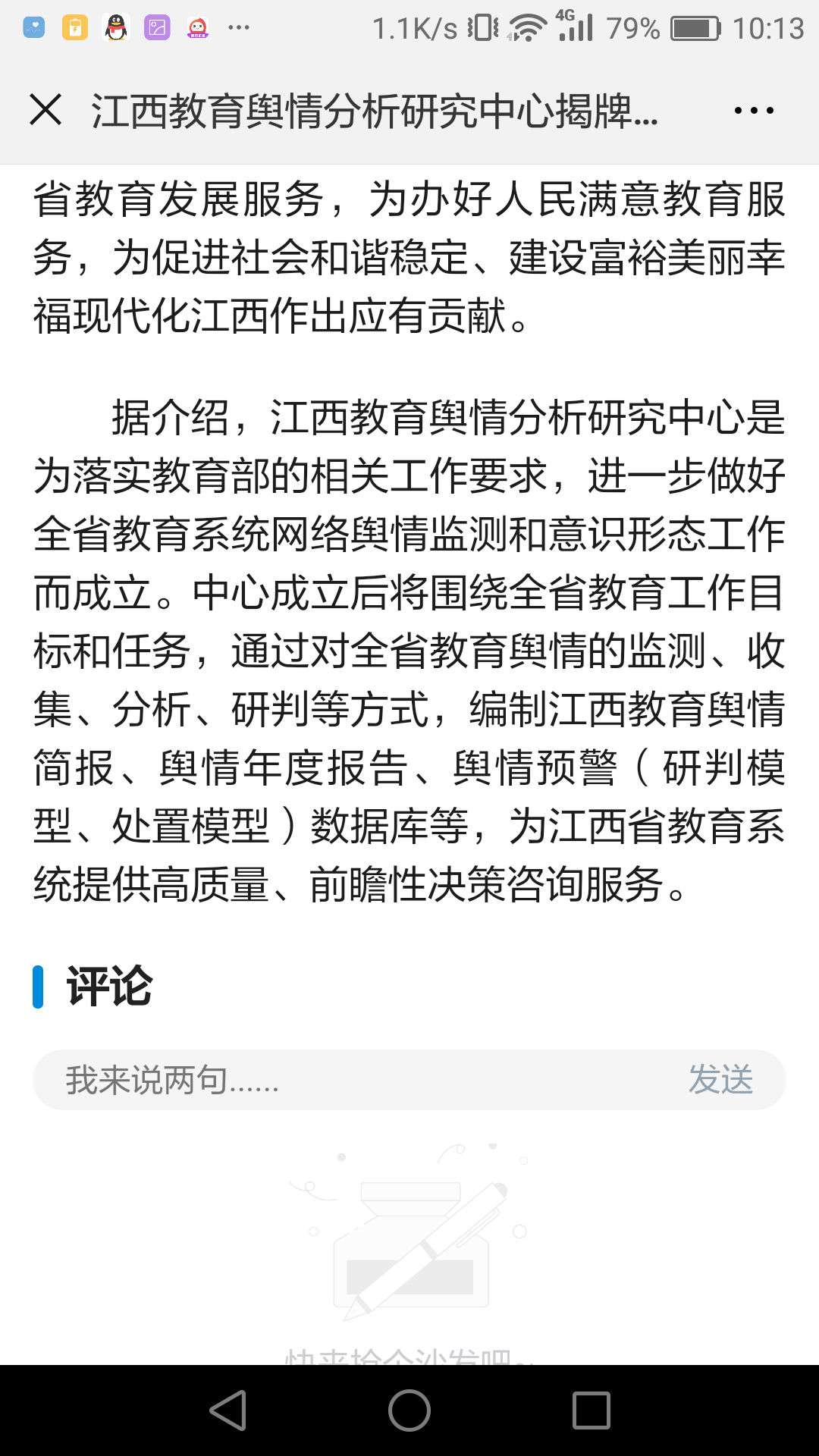Go back with the system back button

point(227,1410)
